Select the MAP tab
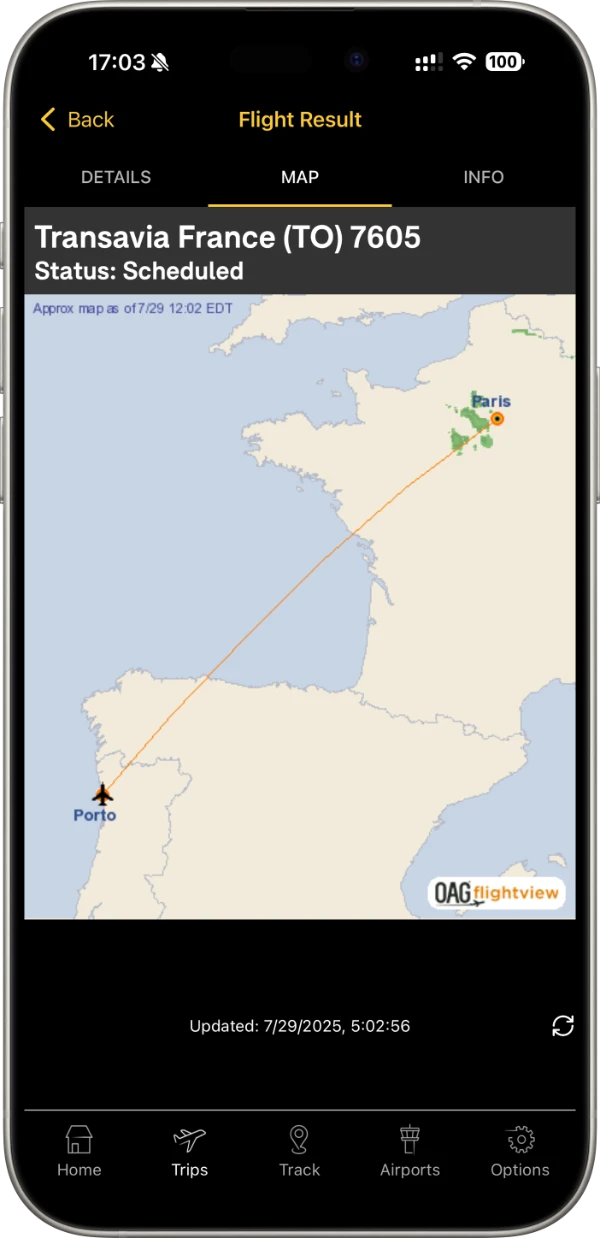The width and height of the screenshot is (600, 1238). coord(300,177)
